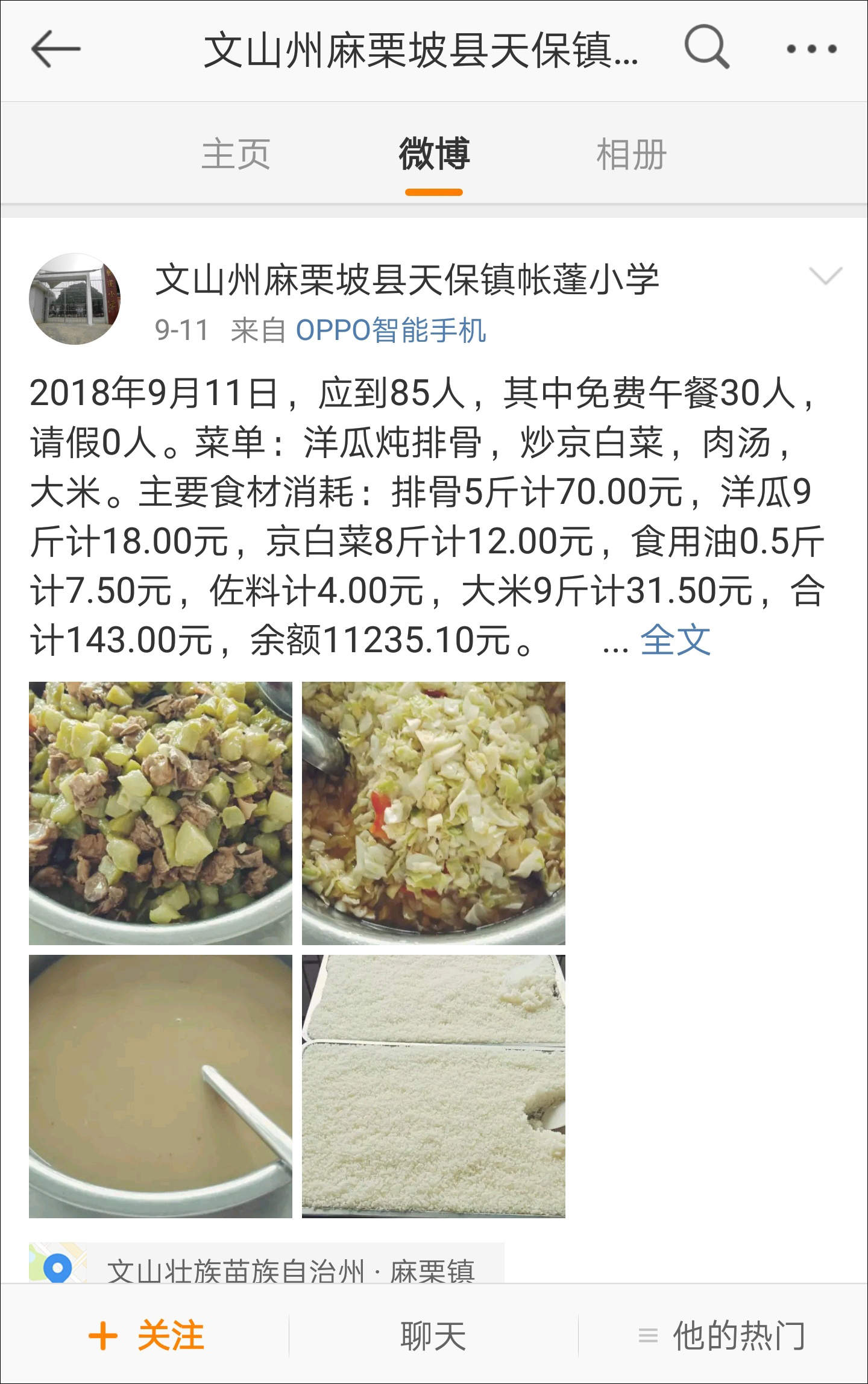
Task: Start a chat via 聊天
Action: coord(433,1336)
